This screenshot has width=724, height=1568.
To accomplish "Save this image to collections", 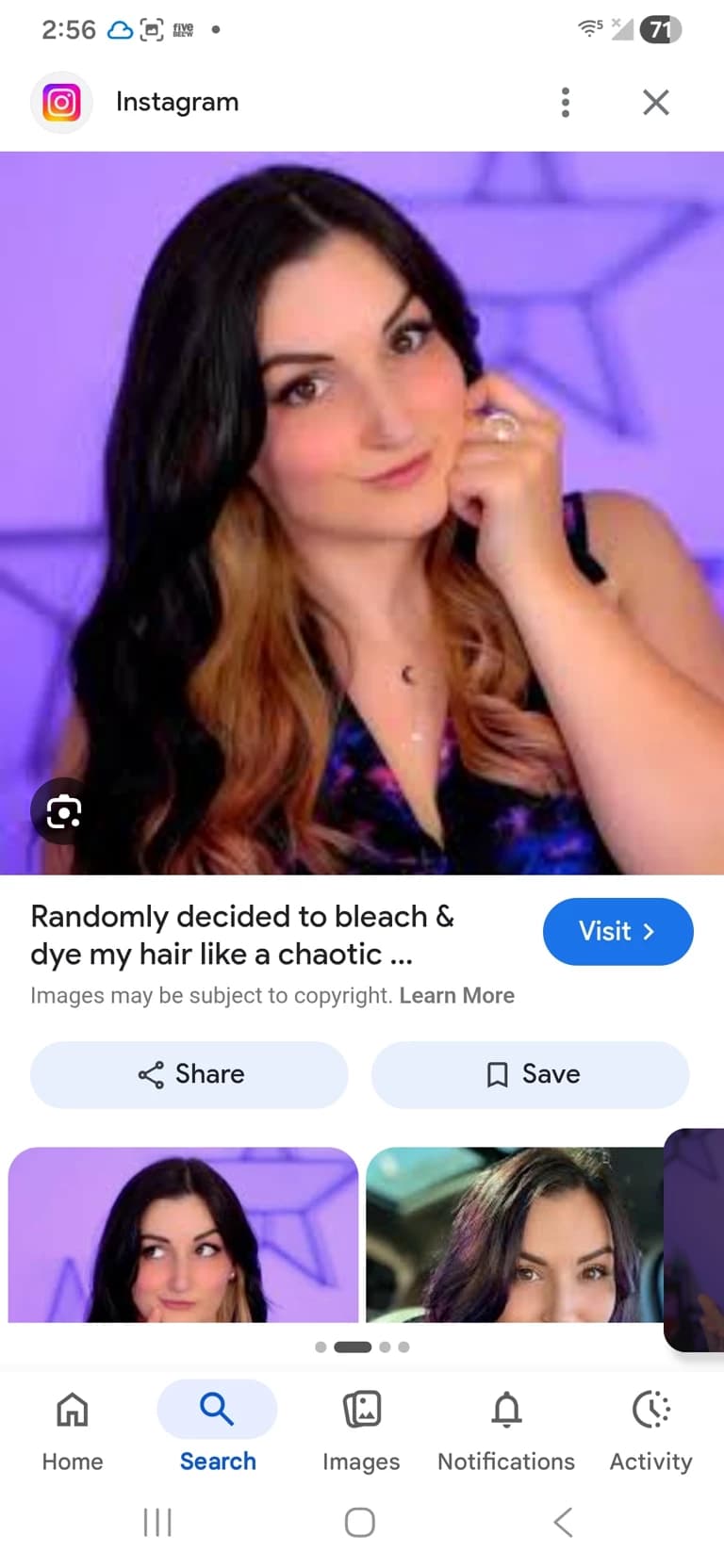I will 530,1074.
